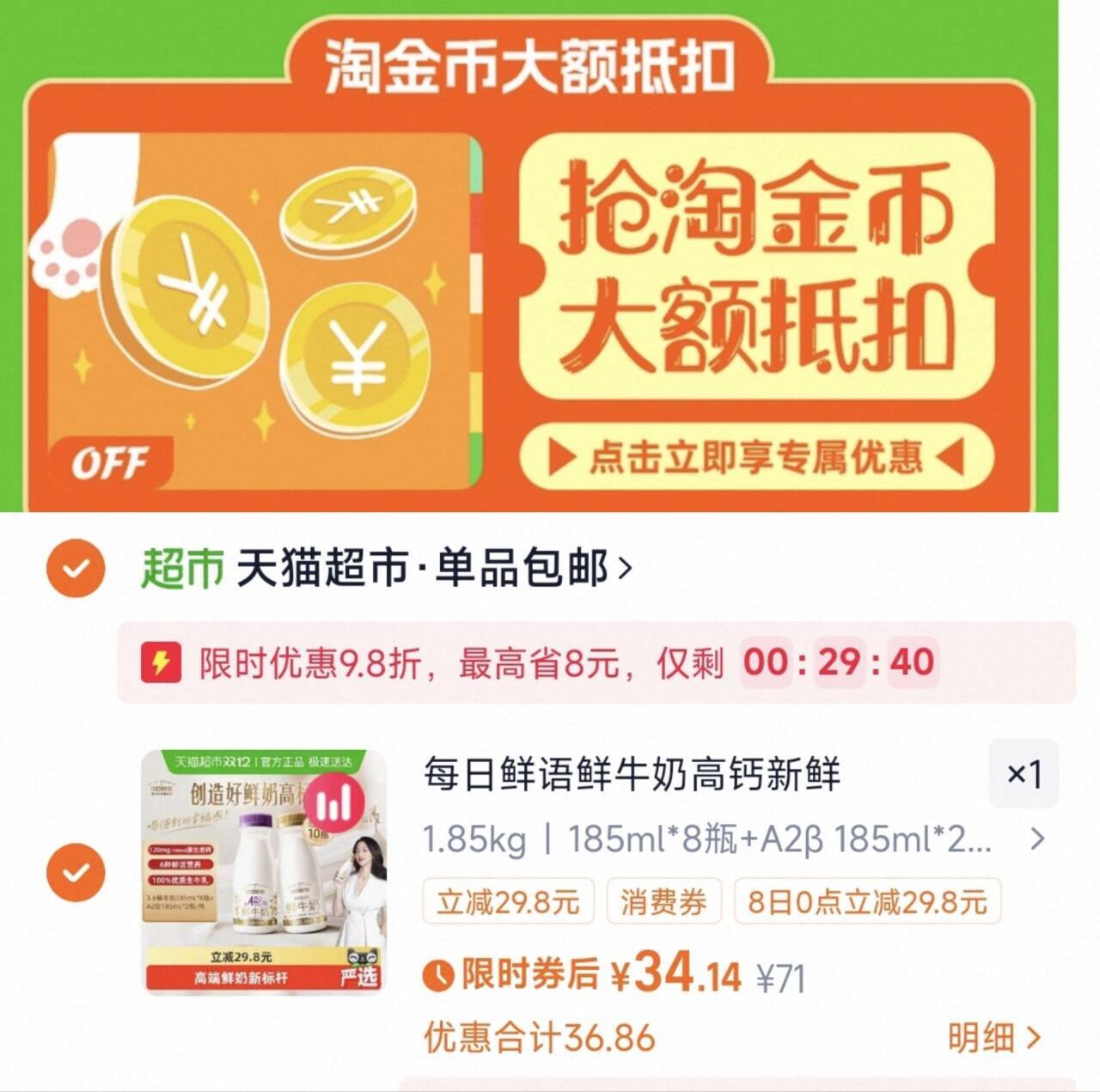This screenshot has width=1100, height=1092.
Task: Adjust the ×1 quantity
Action: click(1023, 774)
